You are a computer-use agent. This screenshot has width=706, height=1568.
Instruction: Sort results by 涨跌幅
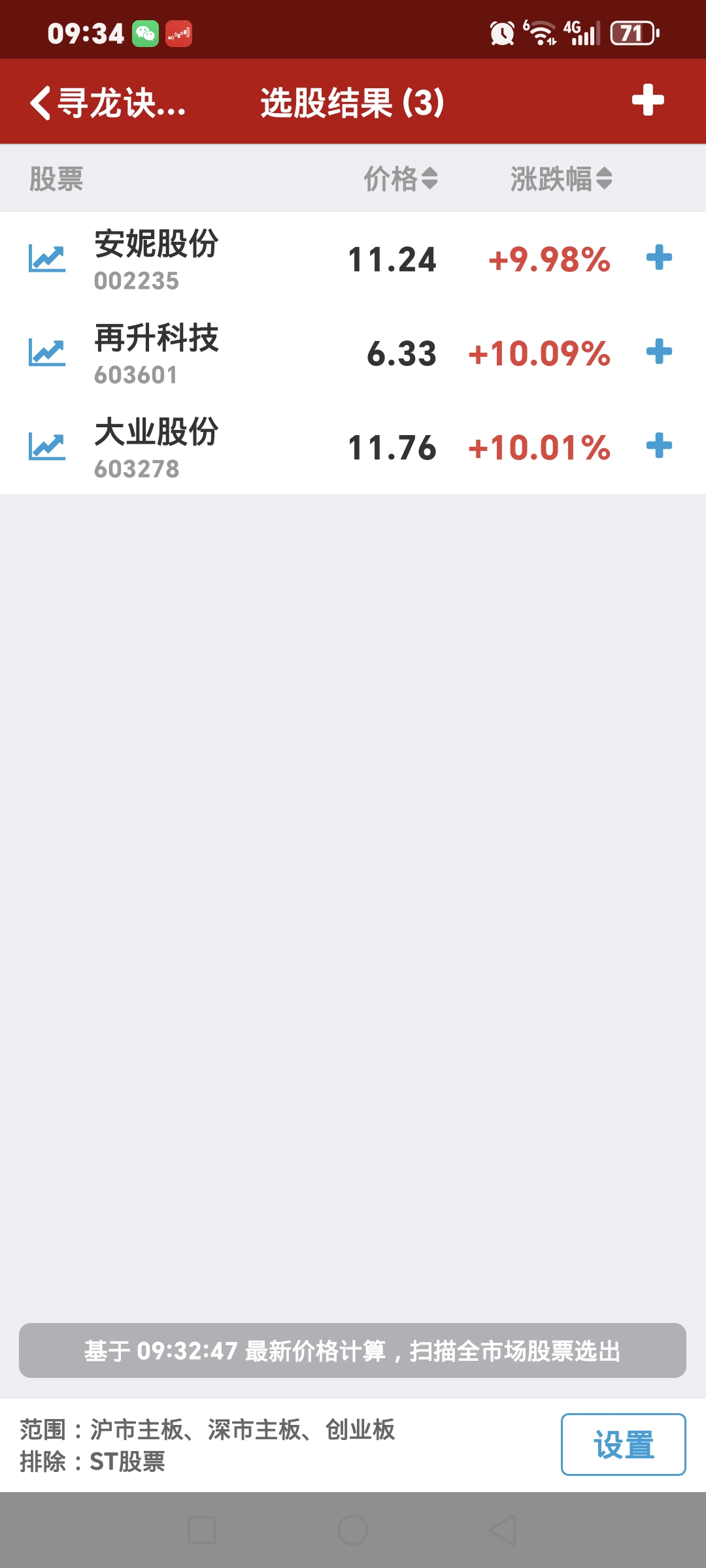(x=561, y=178)
